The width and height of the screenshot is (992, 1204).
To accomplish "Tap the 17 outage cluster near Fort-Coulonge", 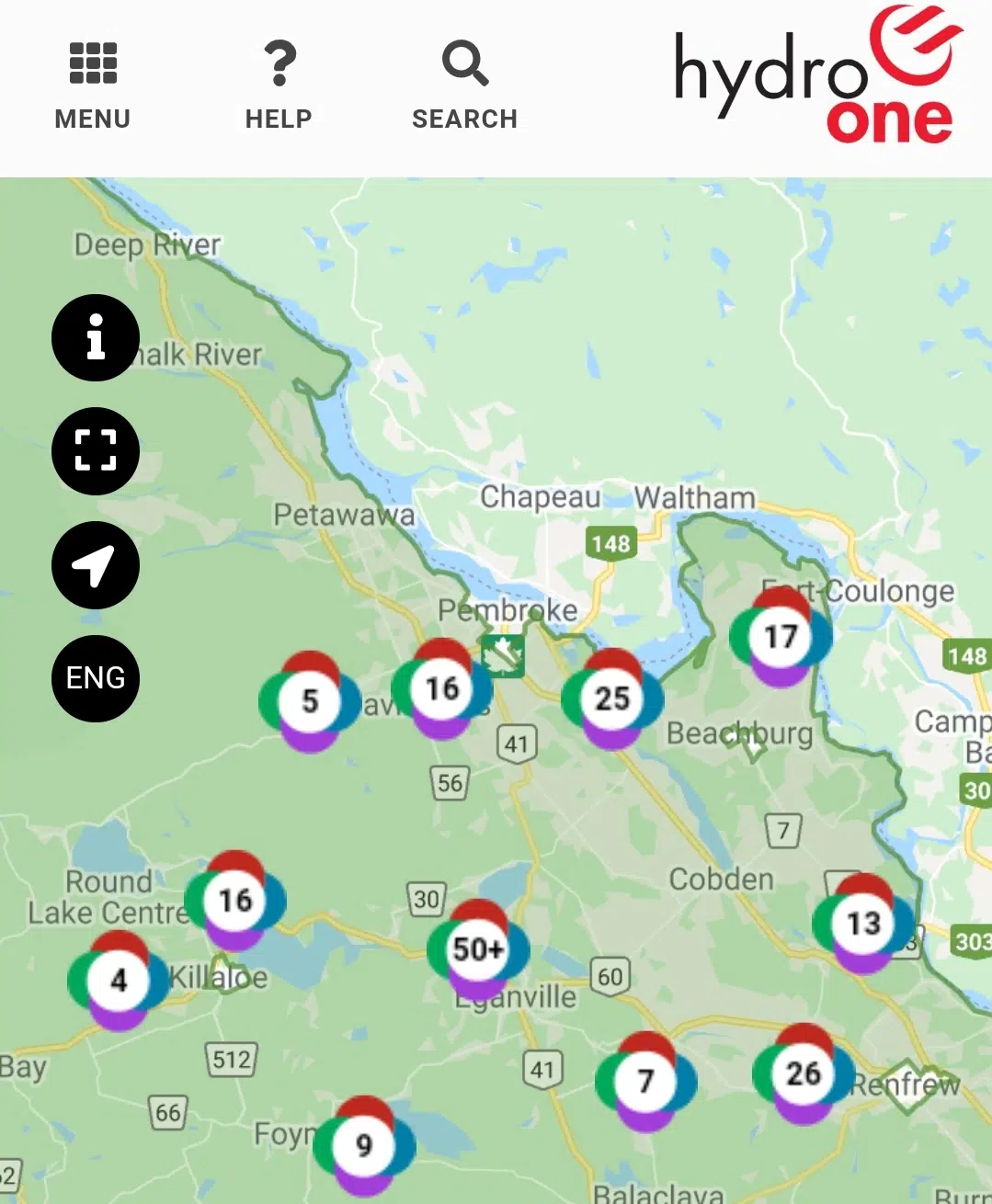I will click(x=781, y=636).
